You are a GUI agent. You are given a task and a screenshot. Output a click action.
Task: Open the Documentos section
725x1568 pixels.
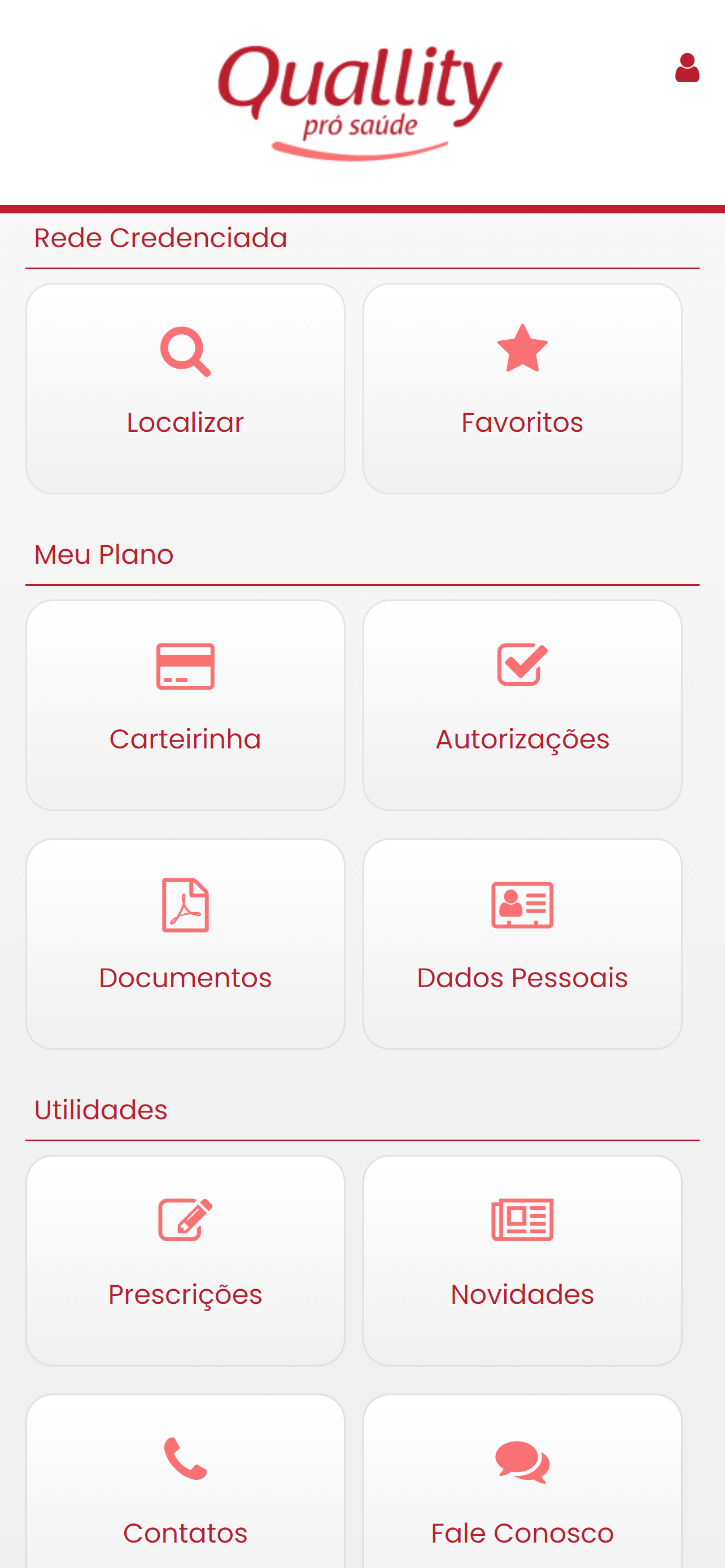[185, 944]
